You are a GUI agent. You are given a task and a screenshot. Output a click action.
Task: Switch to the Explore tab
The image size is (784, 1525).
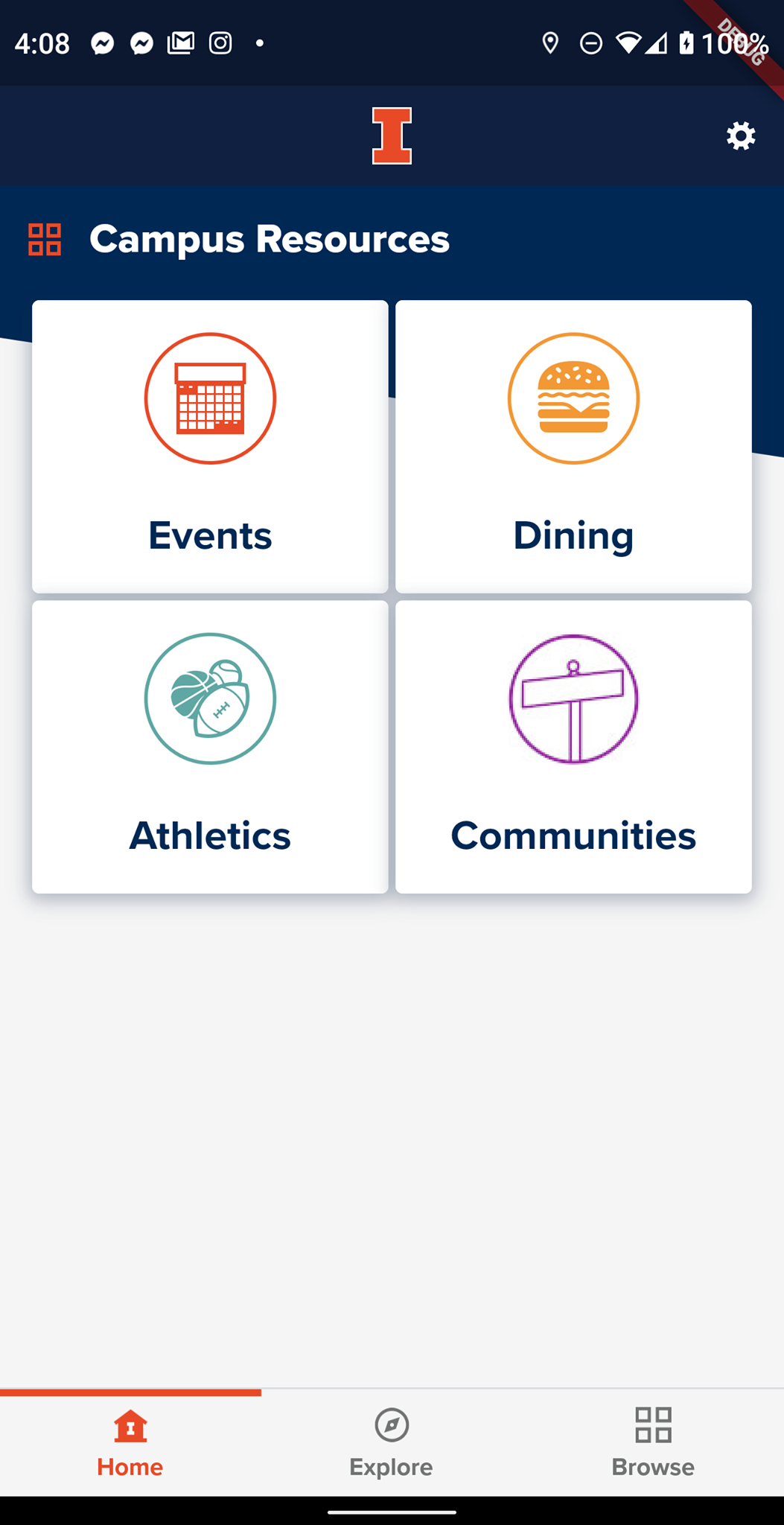(x=392, y=1442)
